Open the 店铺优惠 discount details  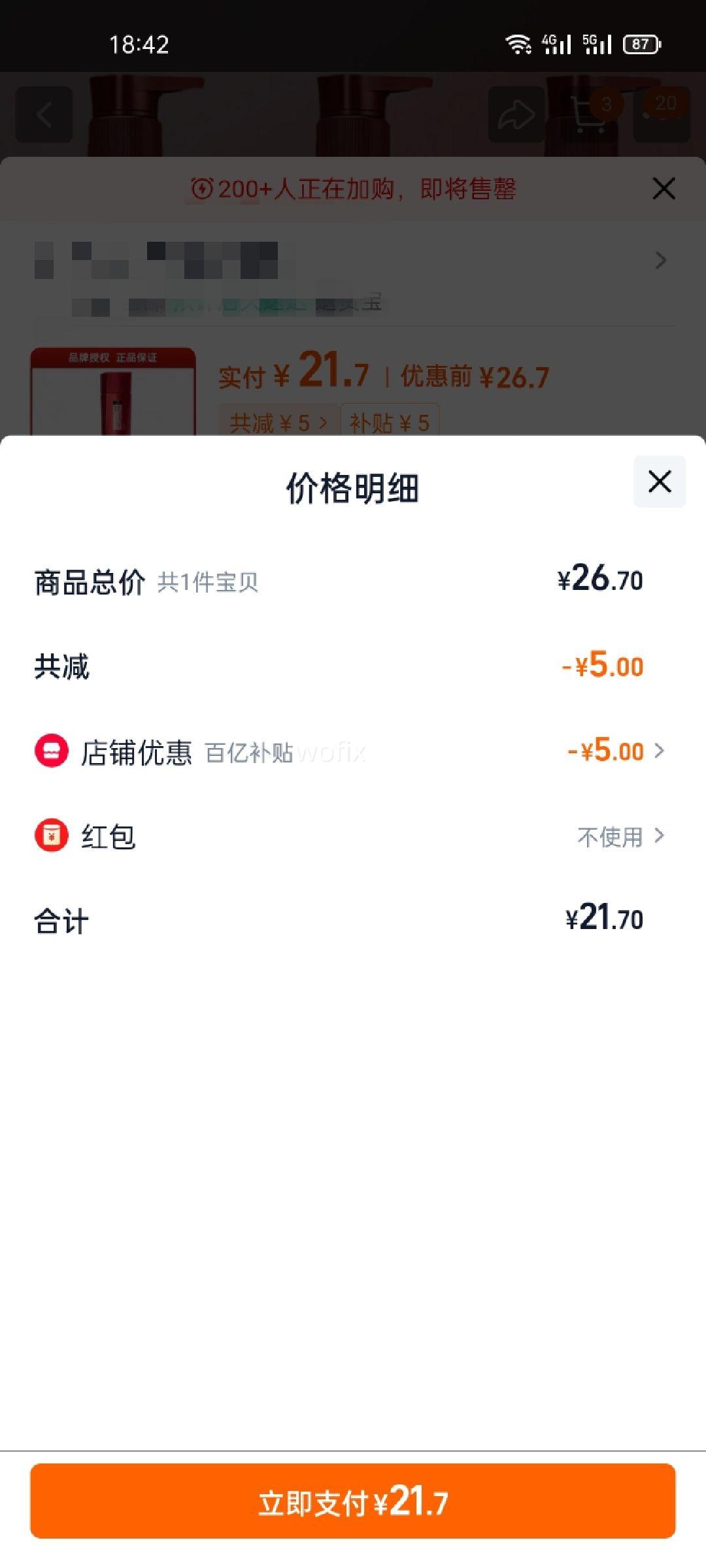point(614,751)
